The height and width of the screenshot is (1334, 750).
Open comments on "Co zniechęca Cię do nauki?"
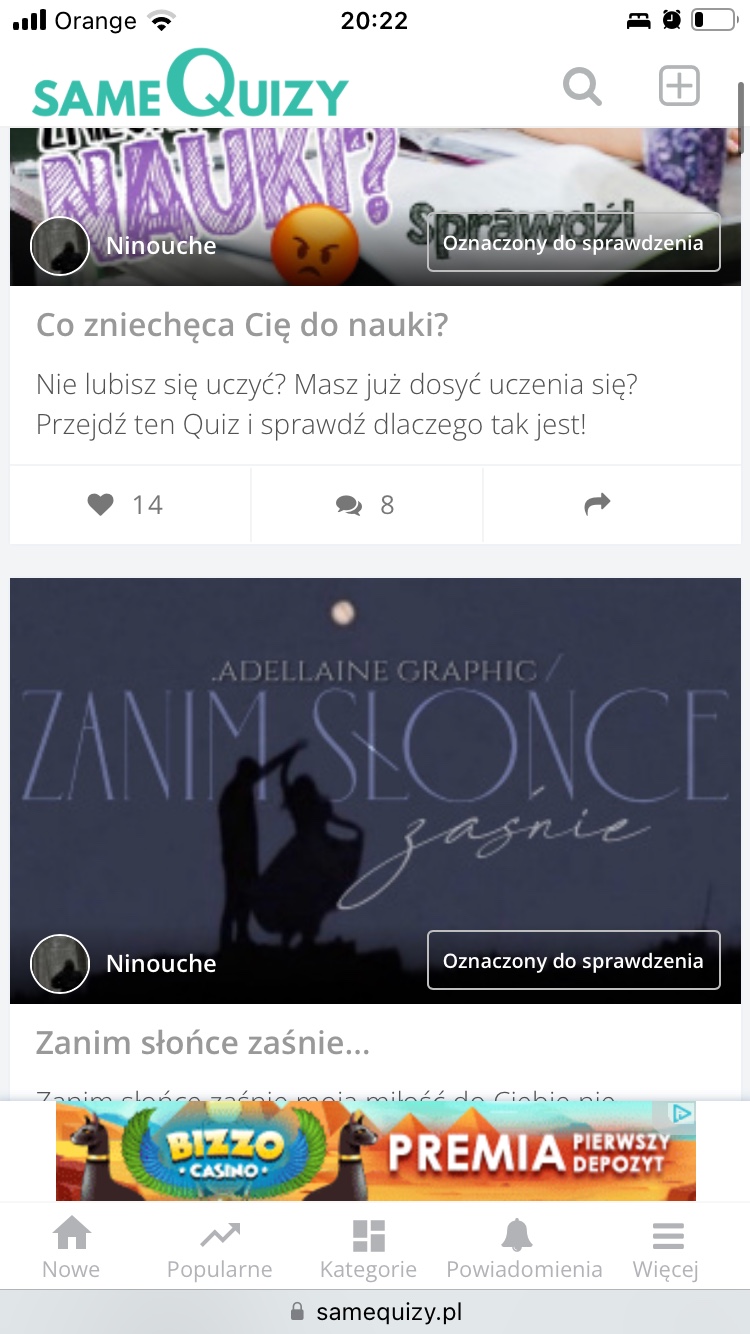[366, 505]
